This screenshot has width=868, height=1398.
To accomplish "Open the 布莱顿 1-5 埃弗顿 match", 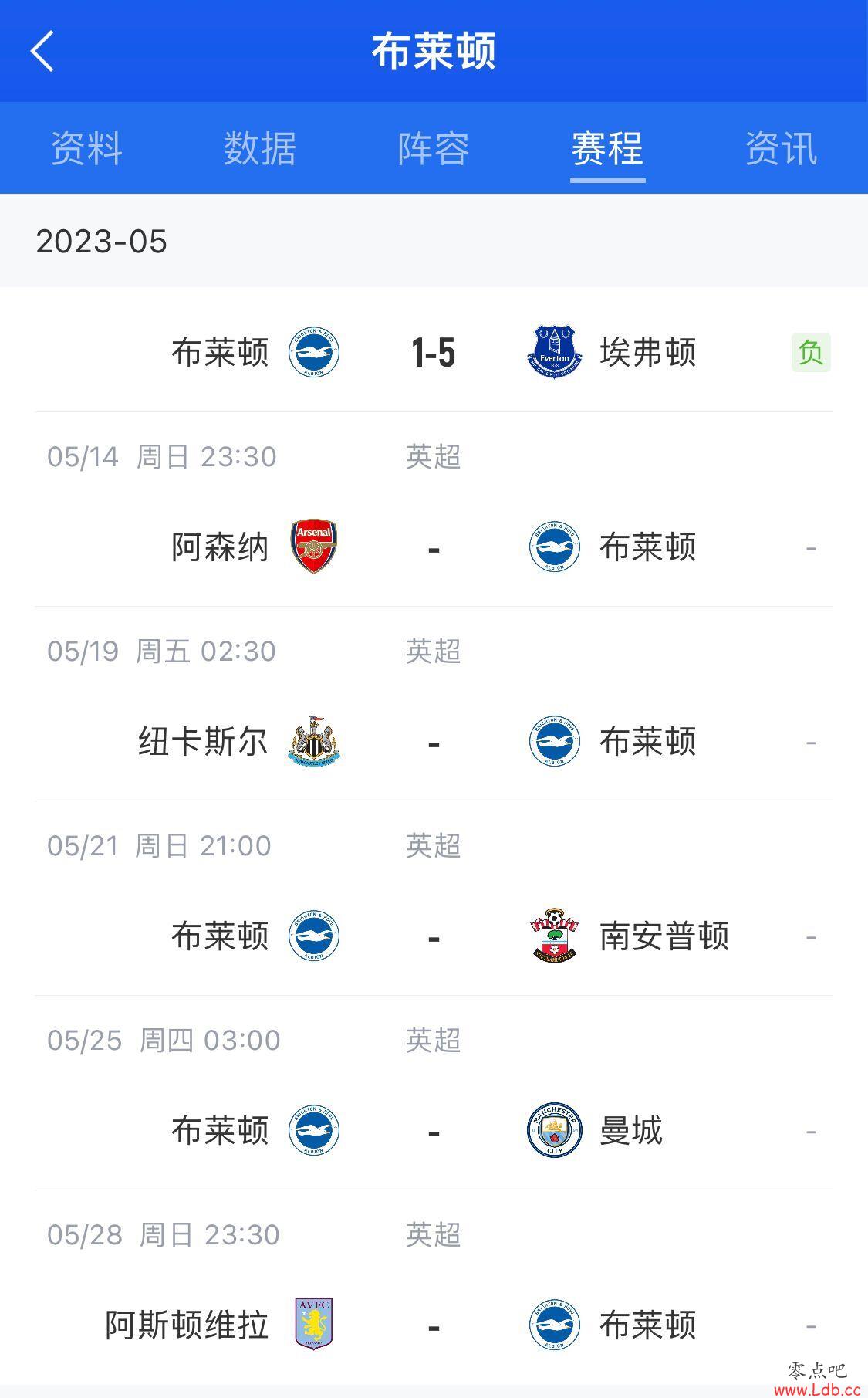I will (434, 352).
